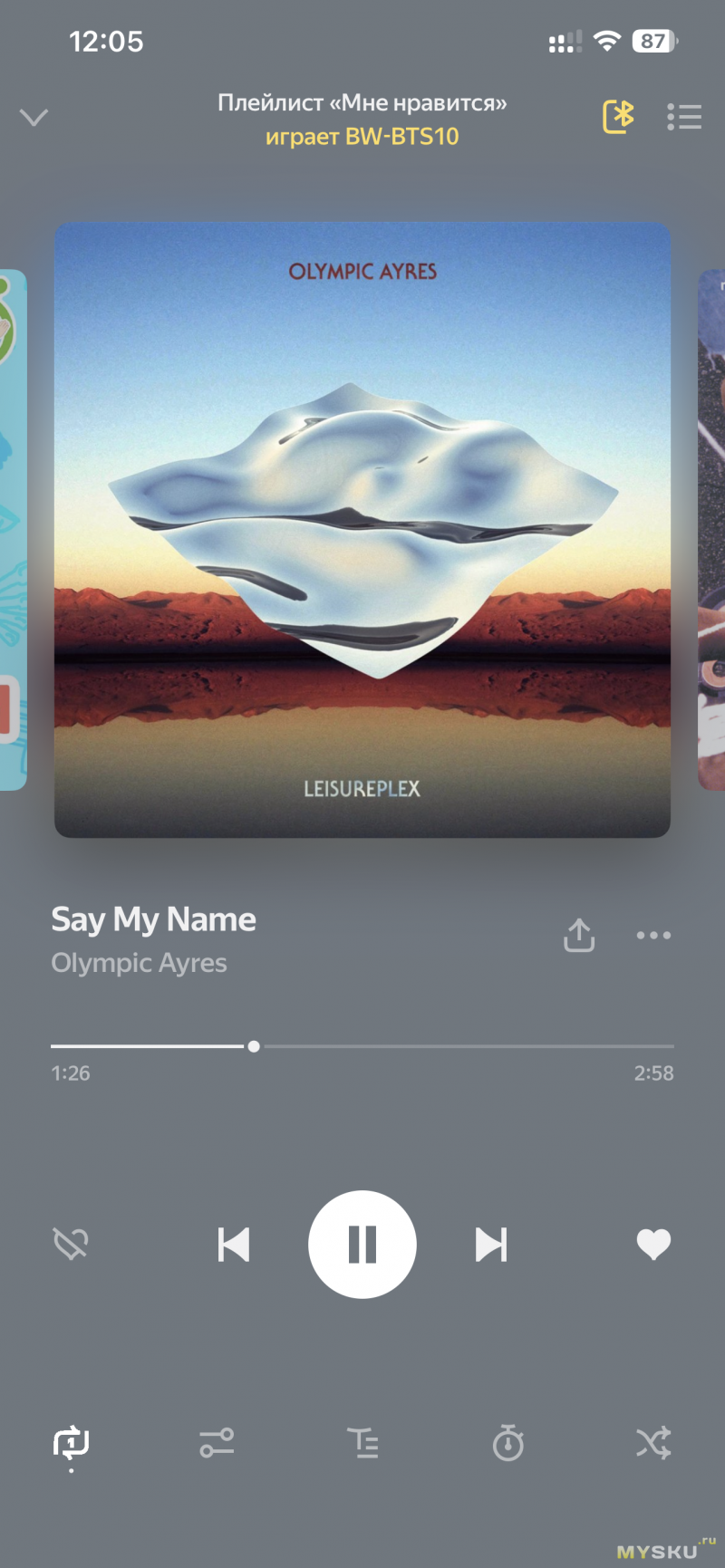Screen dimensions: 725x1568
Task: Skip to the next track
Action: click(491, 1245)
